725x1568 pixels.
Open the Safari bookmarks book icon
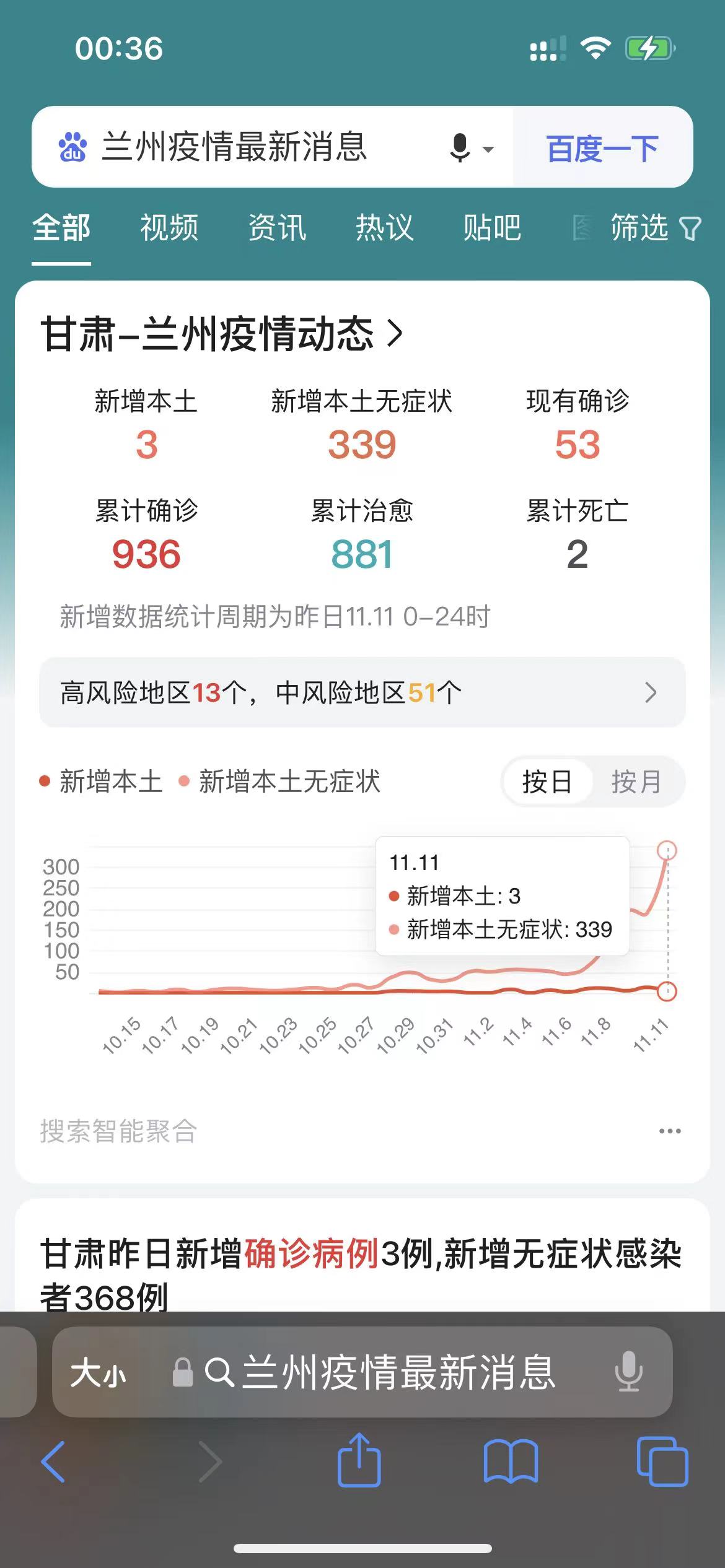511,1461
